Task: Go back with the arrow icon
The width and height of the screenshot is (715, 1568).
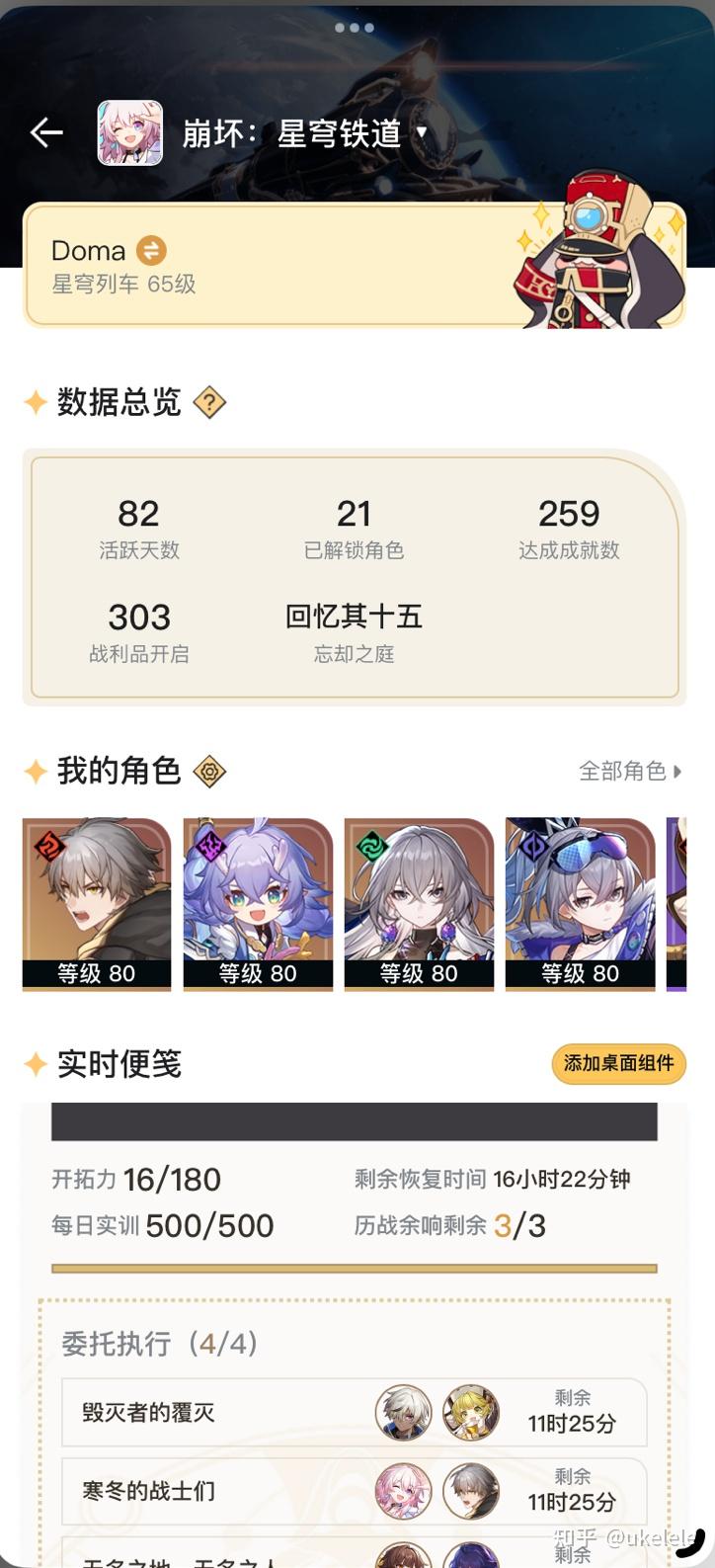Action: click(46, 132)
